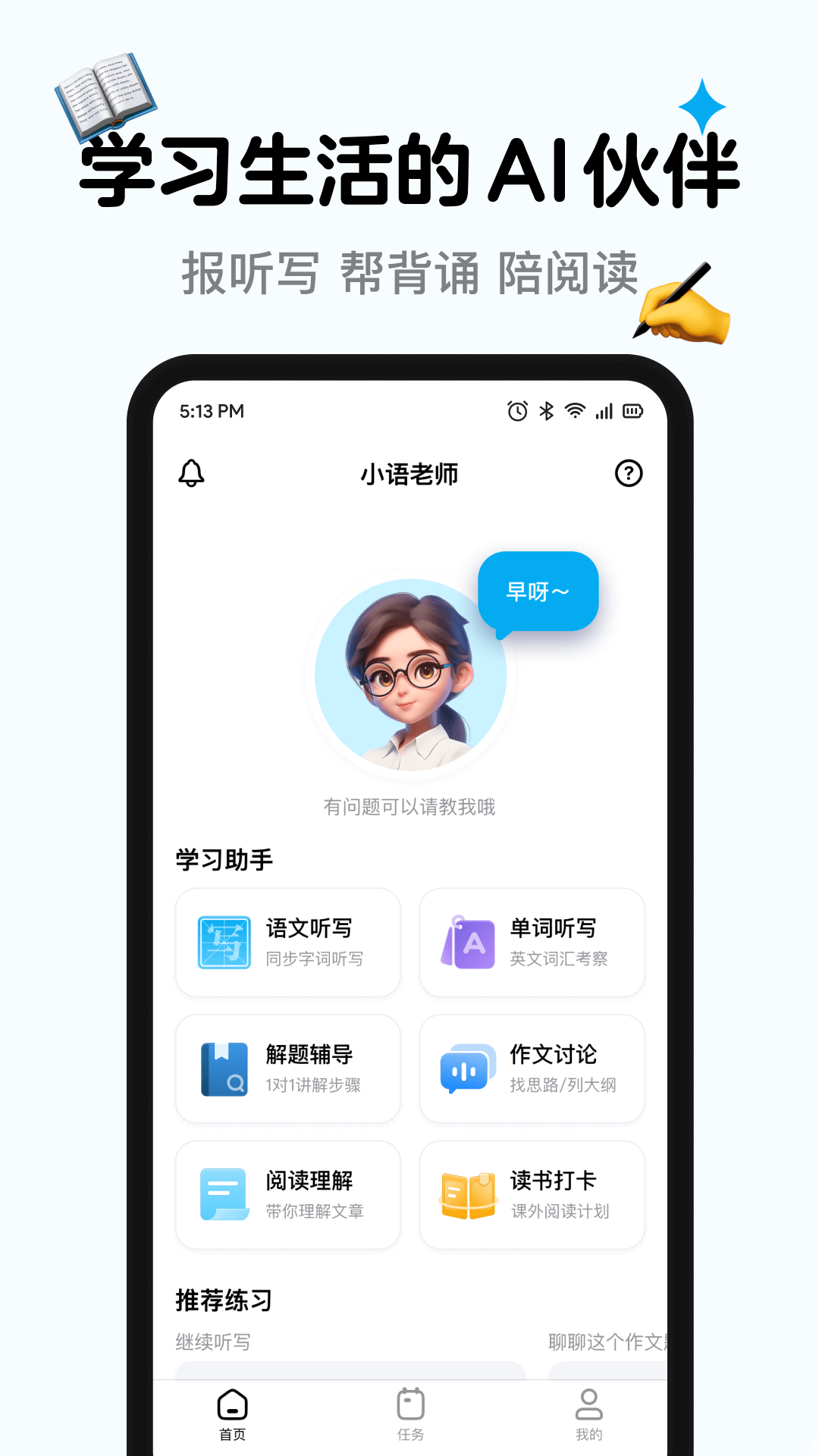Start a 作文讨论 essay discussion
The image size is (819, 1456).
[x=531, y=1069]
